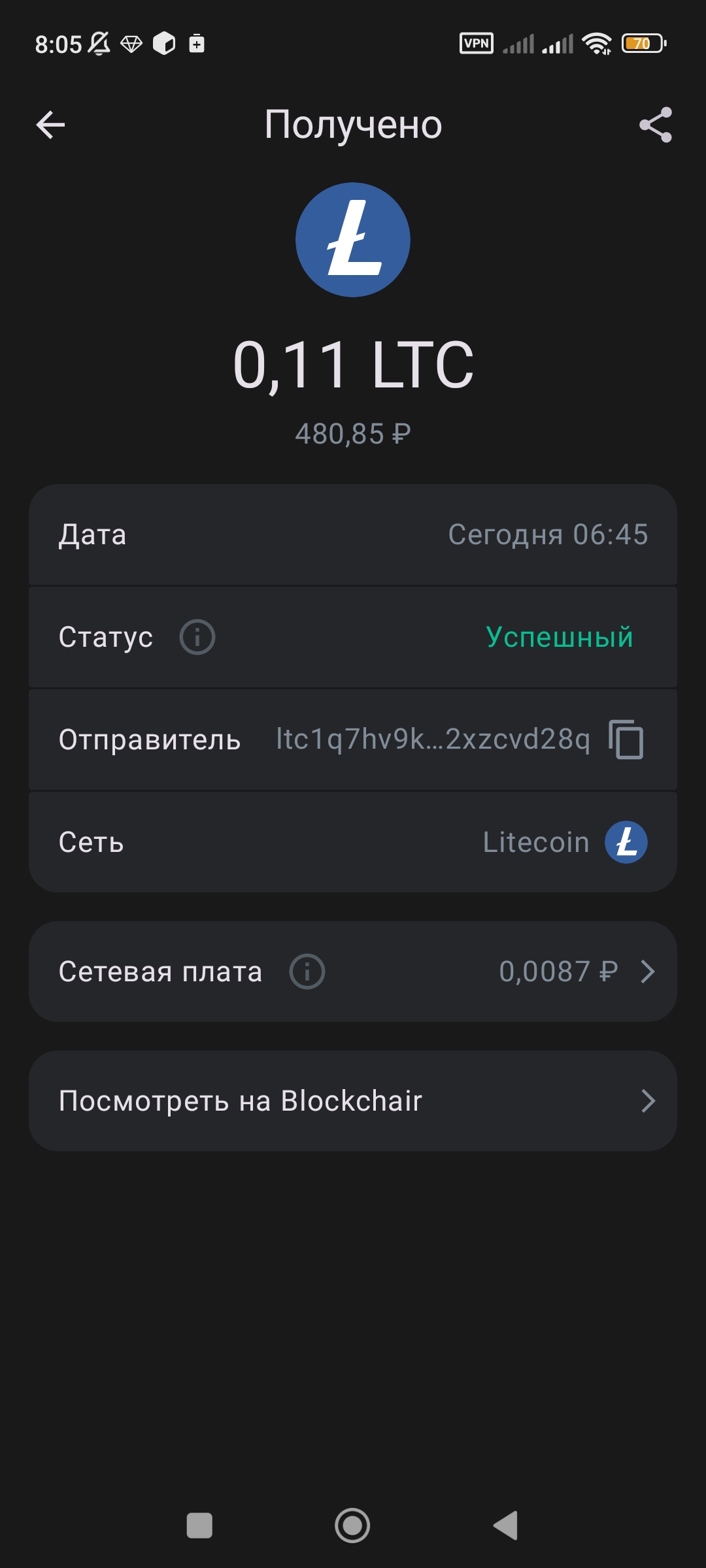Expand the Сетевая плата fee details
This screenshot has width=706, height=1568.
click(353, 972)
